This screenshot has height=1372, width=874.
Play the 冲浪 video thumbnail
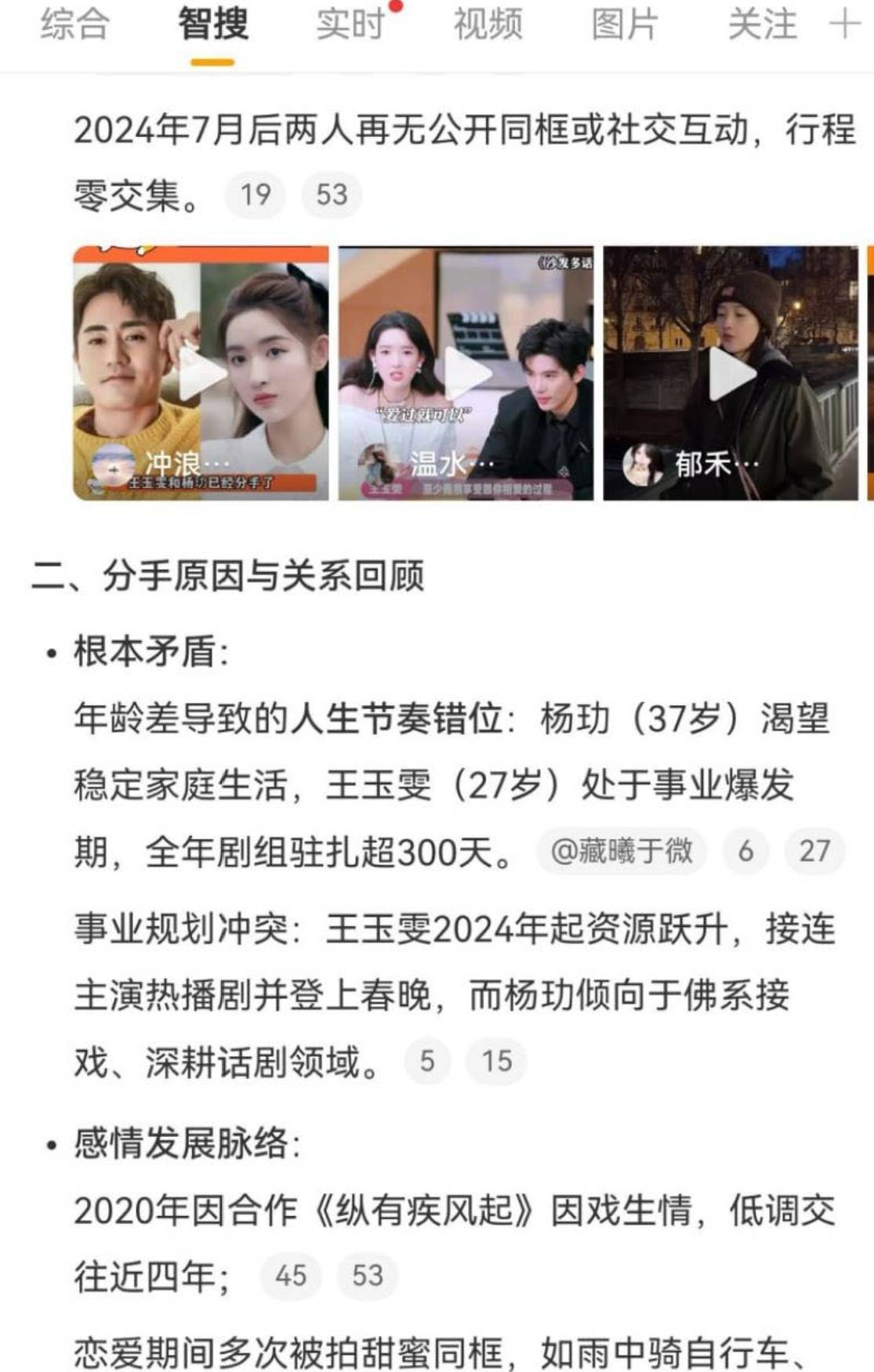pos(201,373)
